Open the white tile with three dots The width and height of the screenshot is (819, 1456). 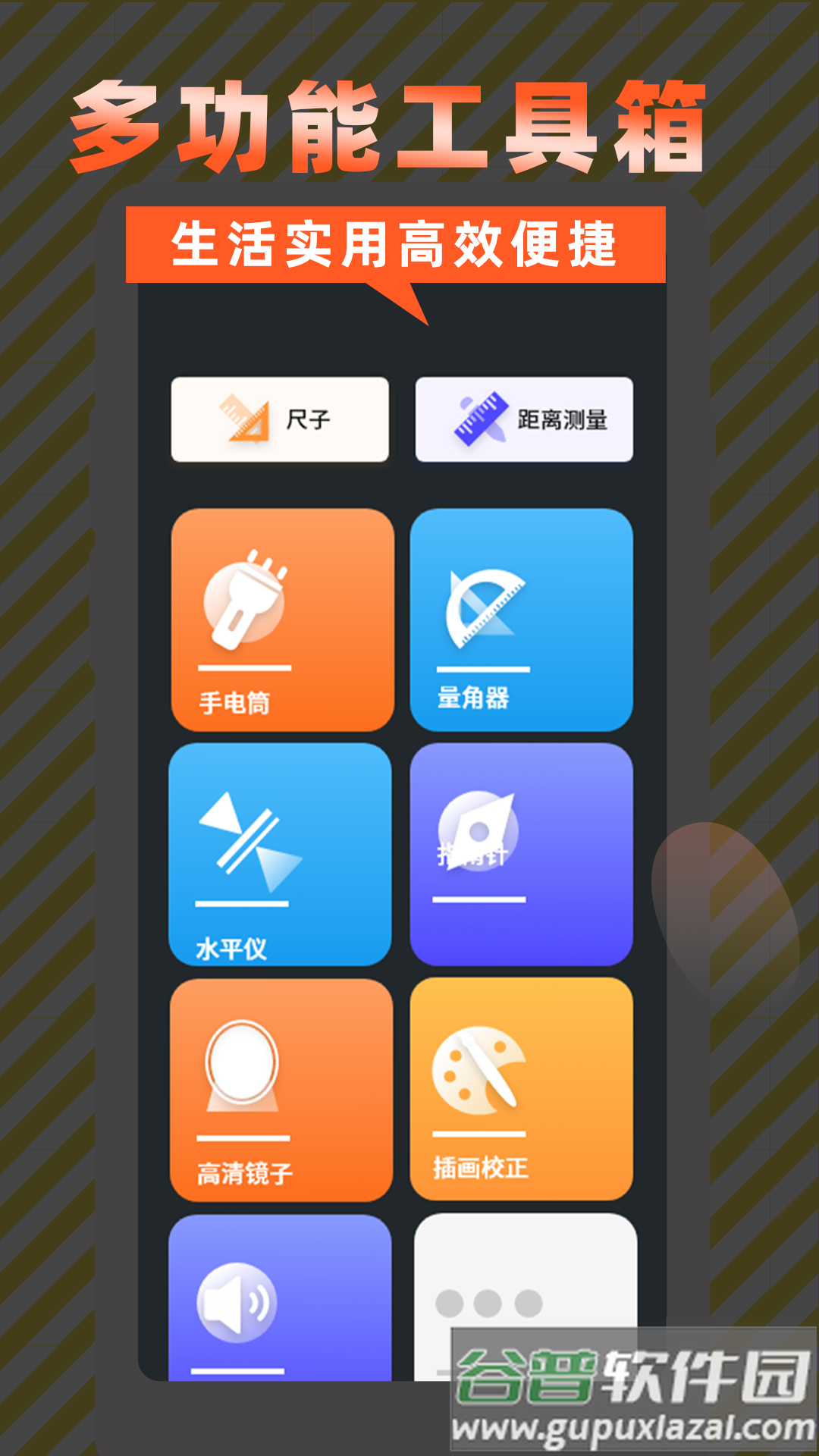pos(523,1289)
